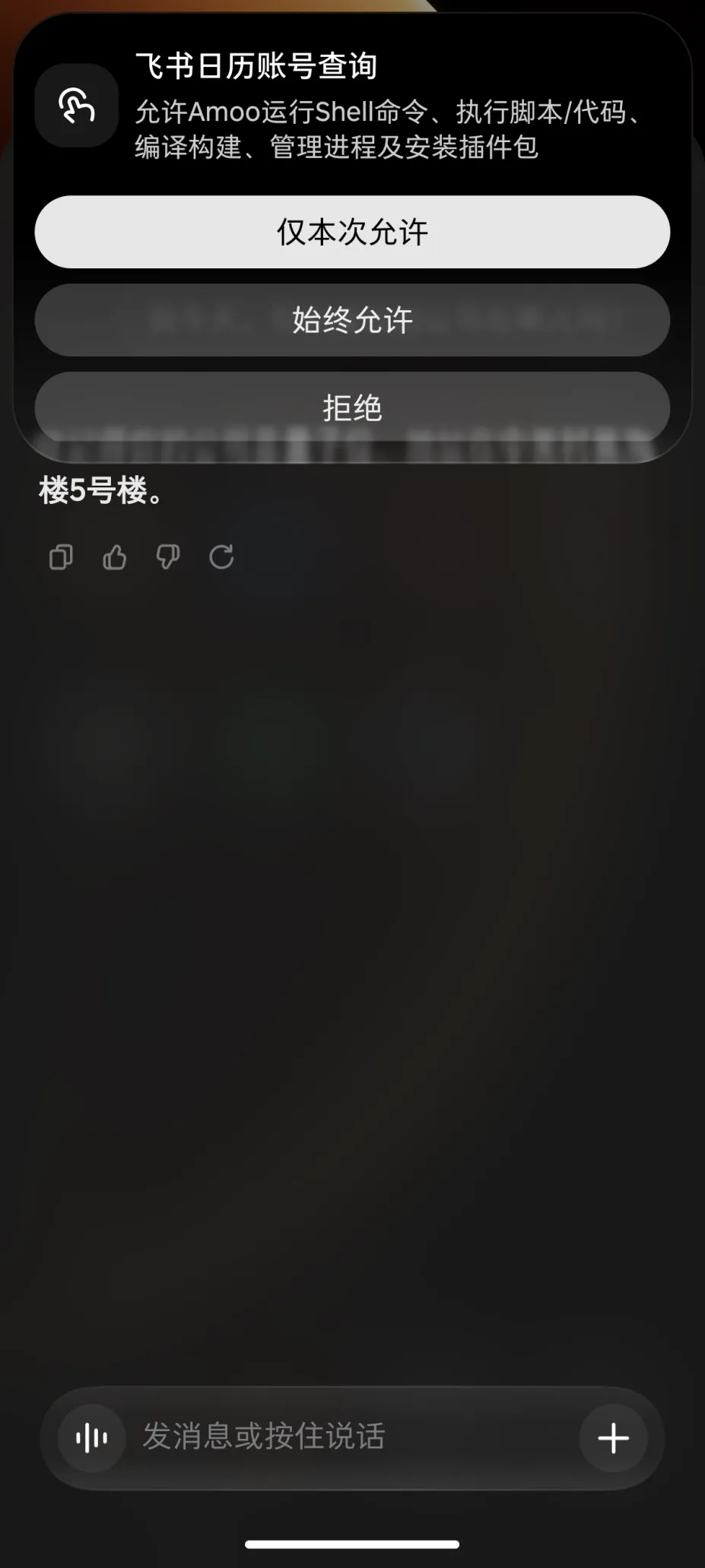Dislike the reply with thumbs down
This screenshot has height=1568, width=705.
click(168, 557)
